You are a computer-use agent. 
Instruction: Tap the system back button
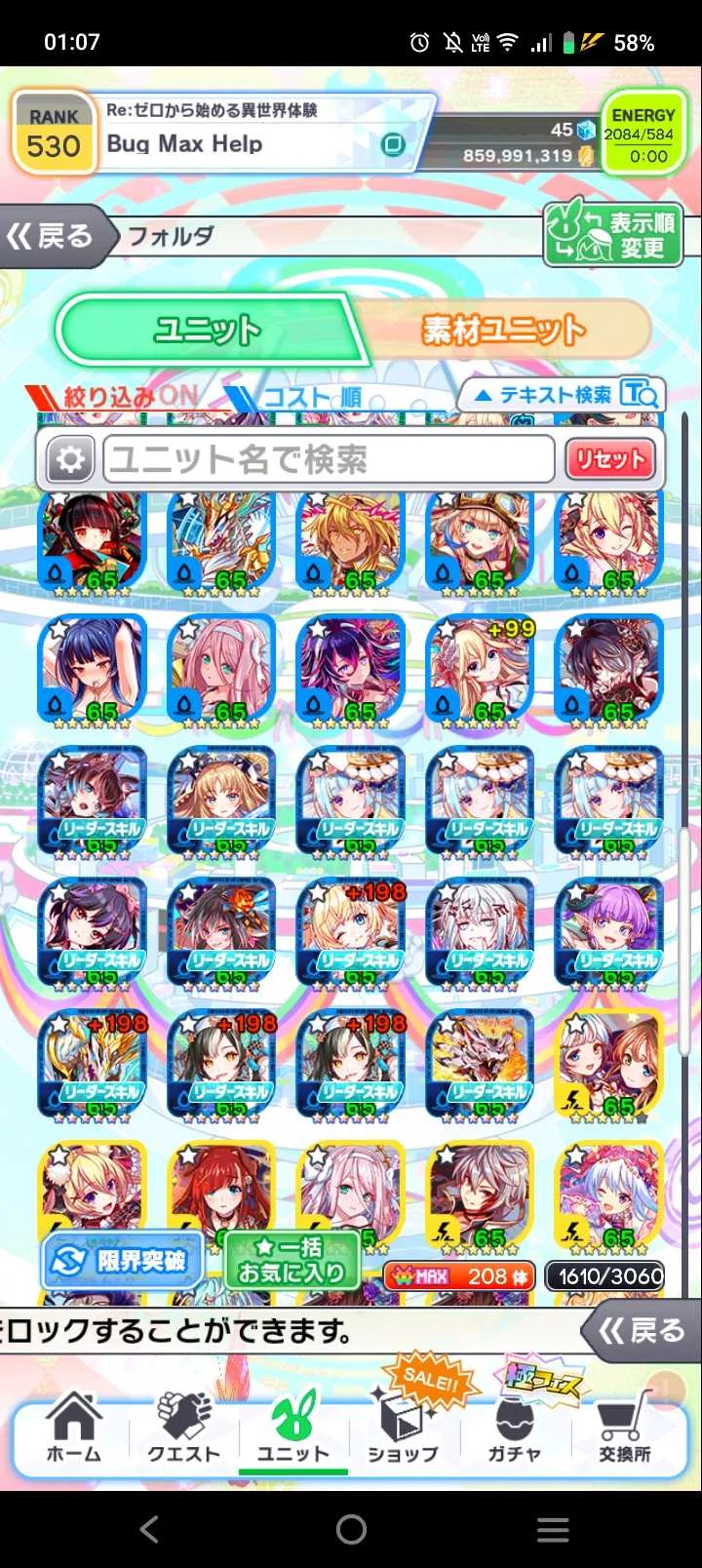point(149,1529)
